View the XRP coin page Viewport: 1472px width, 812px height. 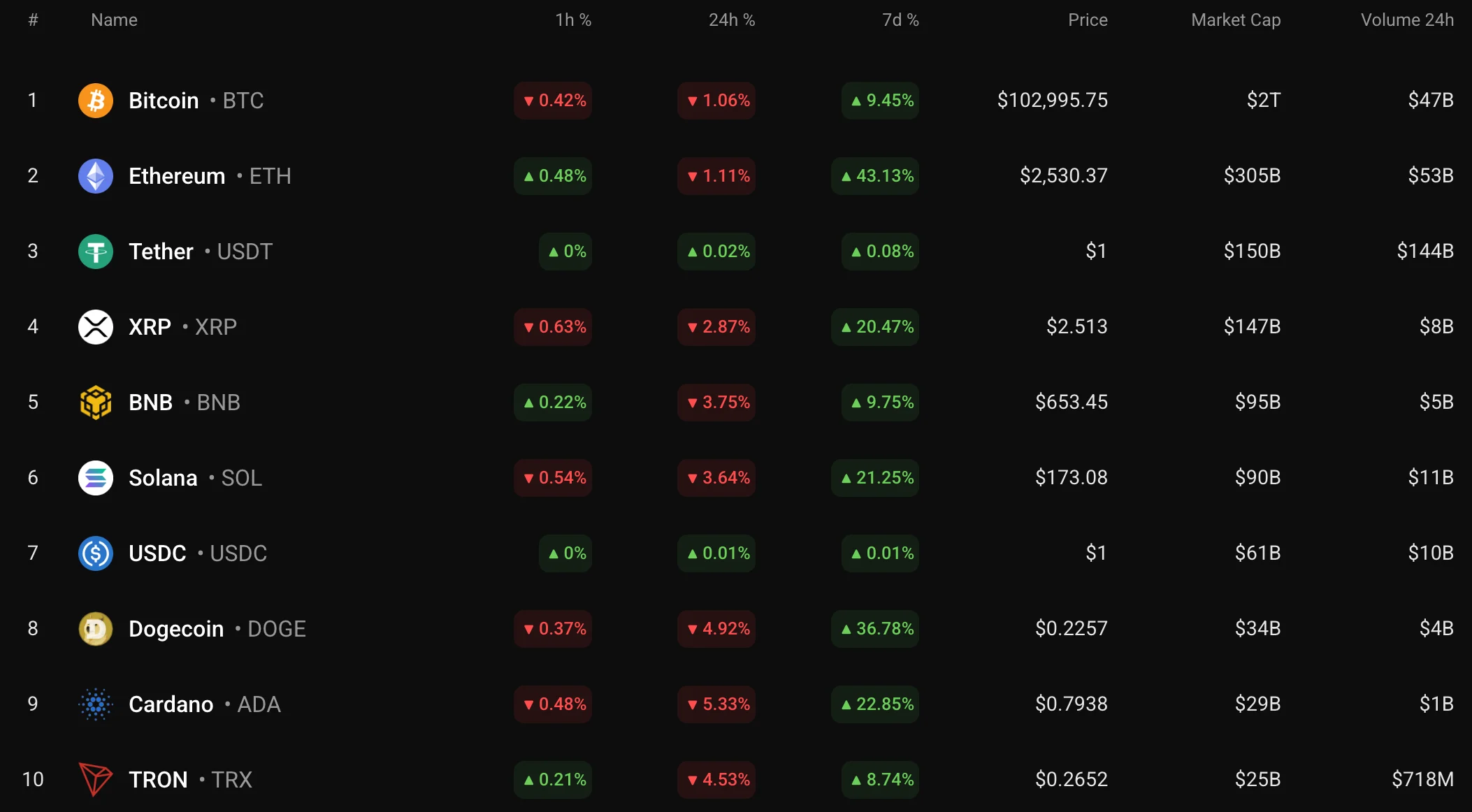(150, 327)
